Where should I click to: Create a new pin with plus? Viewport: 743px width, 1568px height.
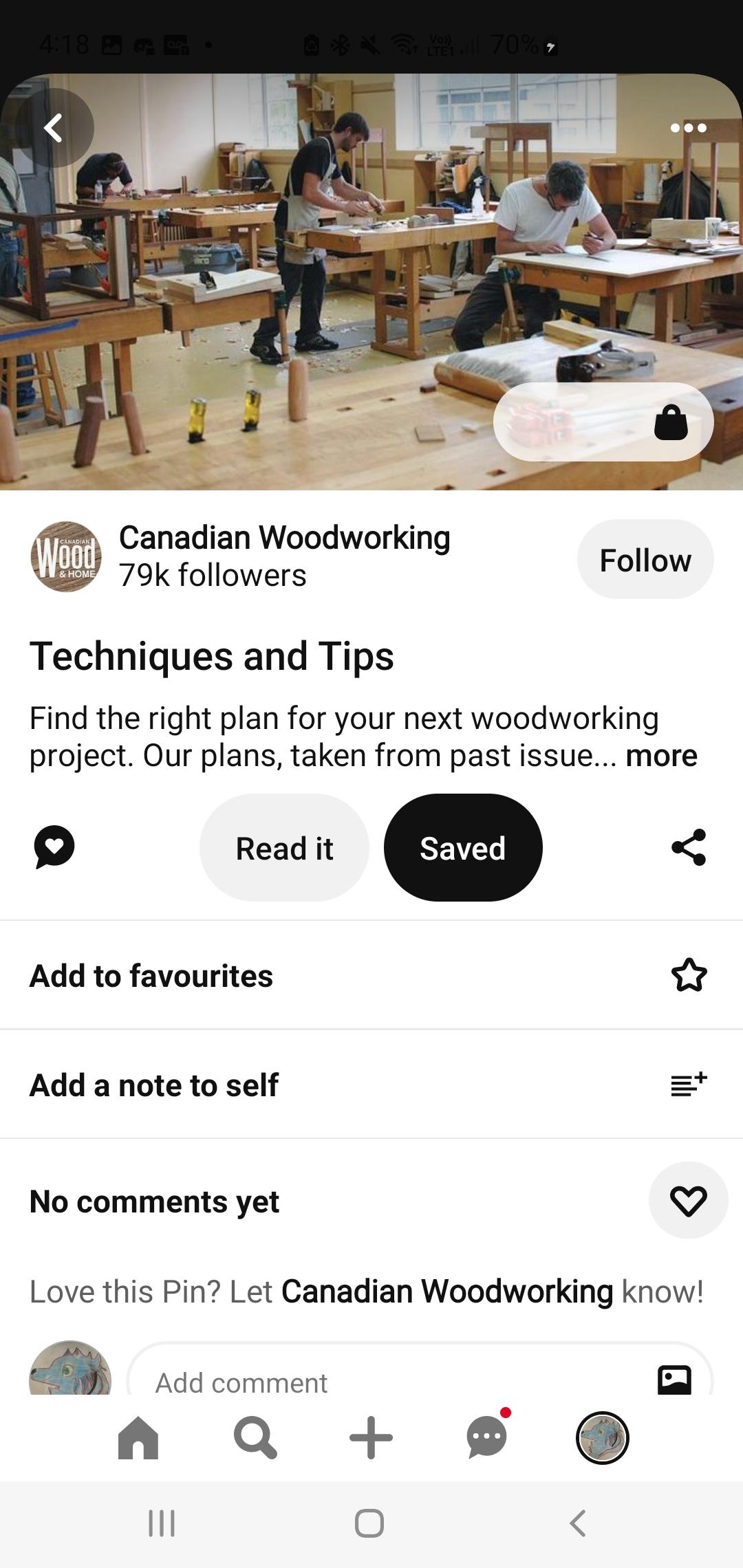[371, 1437]
